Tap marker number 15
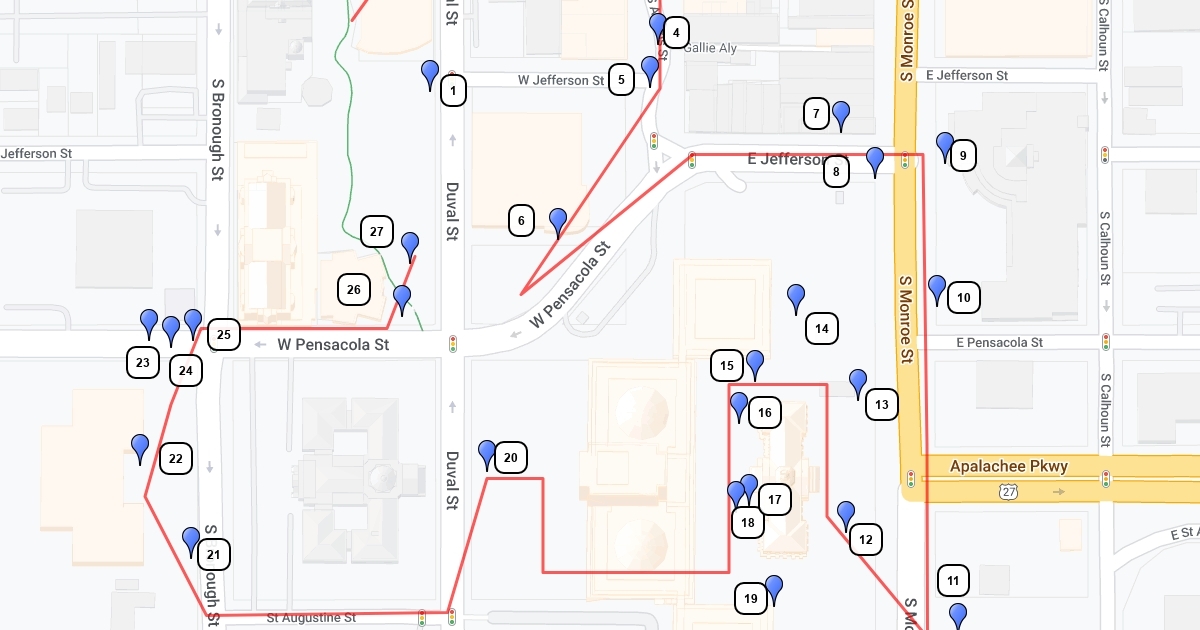 [755, 364]
